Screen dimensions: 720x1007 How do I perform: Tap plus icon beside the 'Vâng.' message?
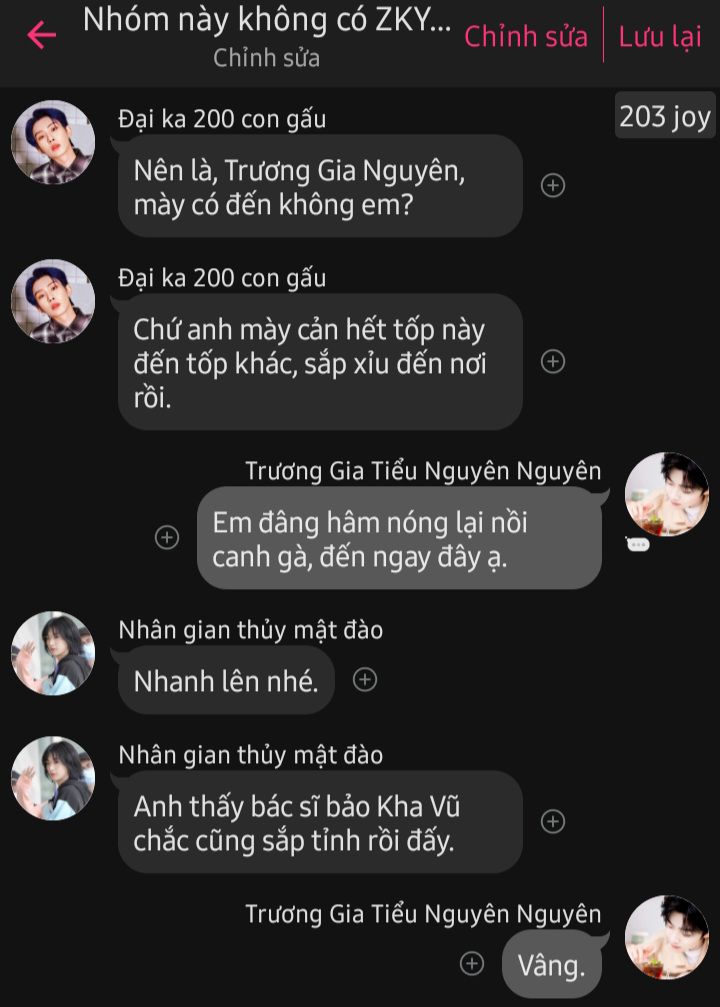(x=472, y=964)
